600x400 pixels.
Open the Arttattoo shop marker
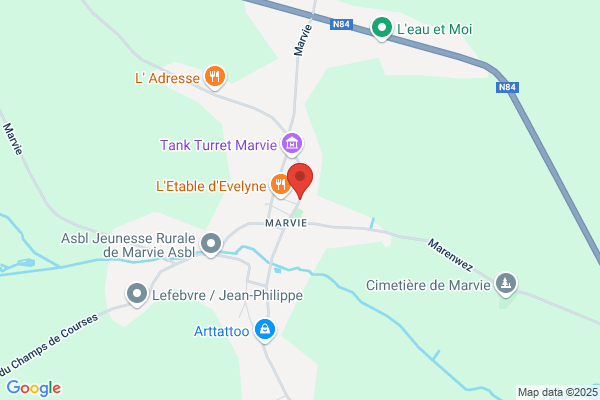tap(264, 328)
